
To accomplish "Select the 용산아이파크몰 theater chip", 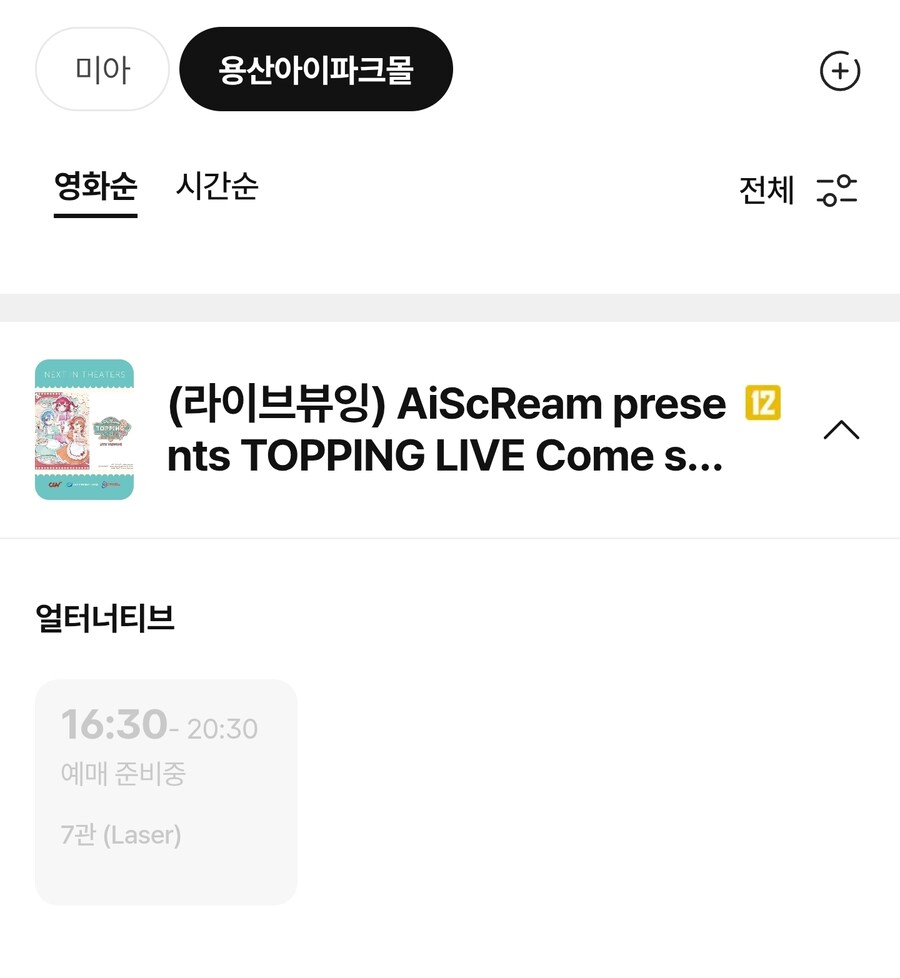I will (316, 70).
